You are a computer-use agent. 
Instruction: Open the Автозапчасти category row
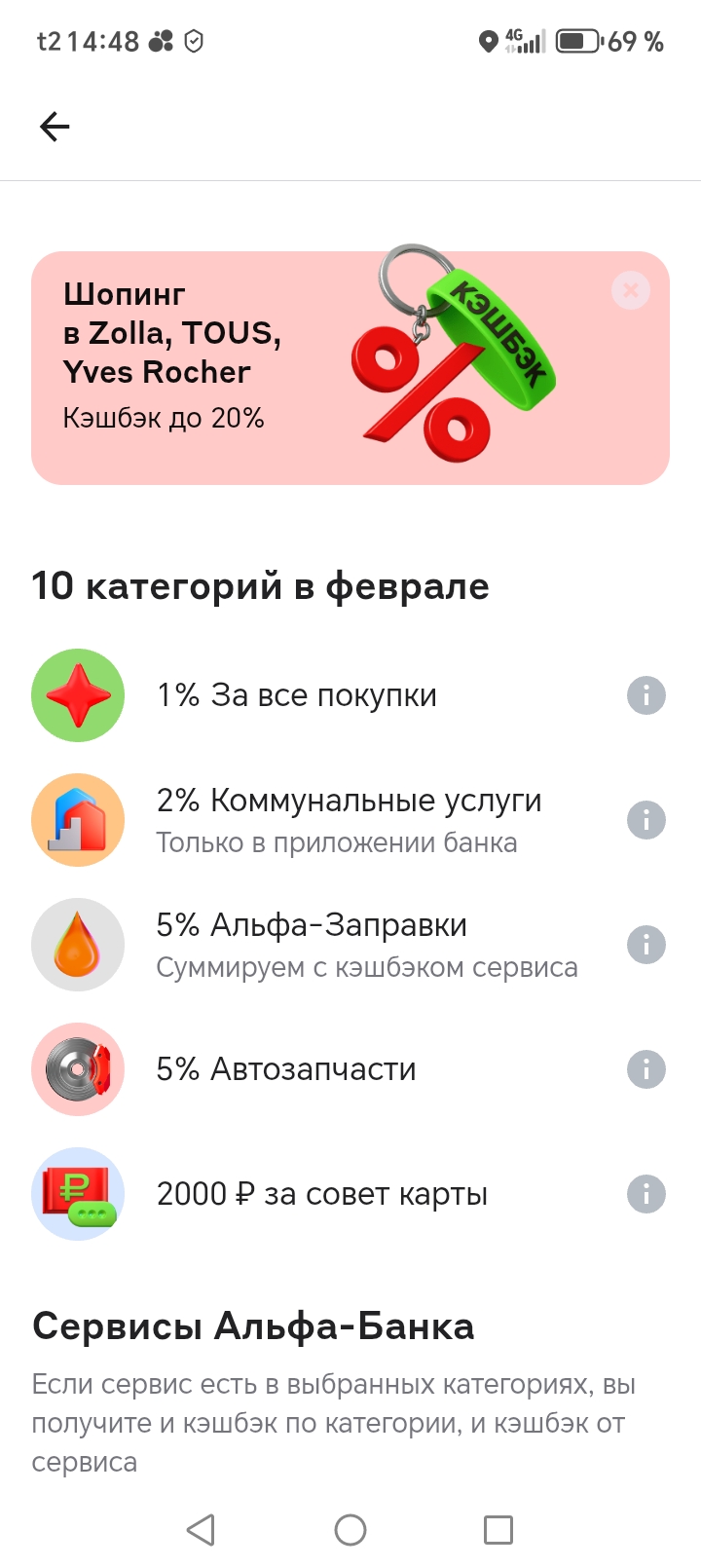coord(286,1069)
